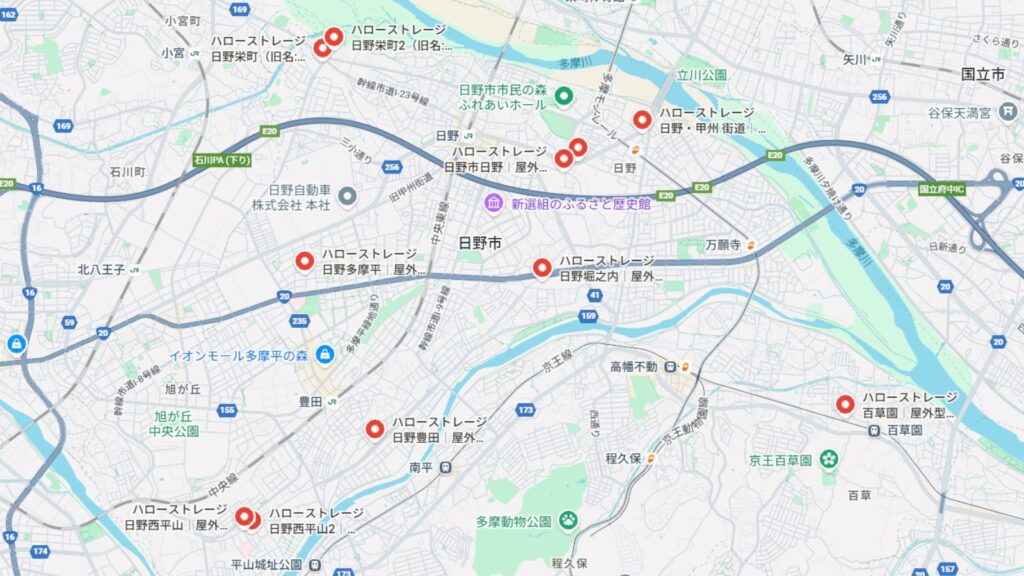Viewport: 1024px width, 576px height.
Task: Select the ハローストレージ 百草園 marker
Action: coord(846,404)
